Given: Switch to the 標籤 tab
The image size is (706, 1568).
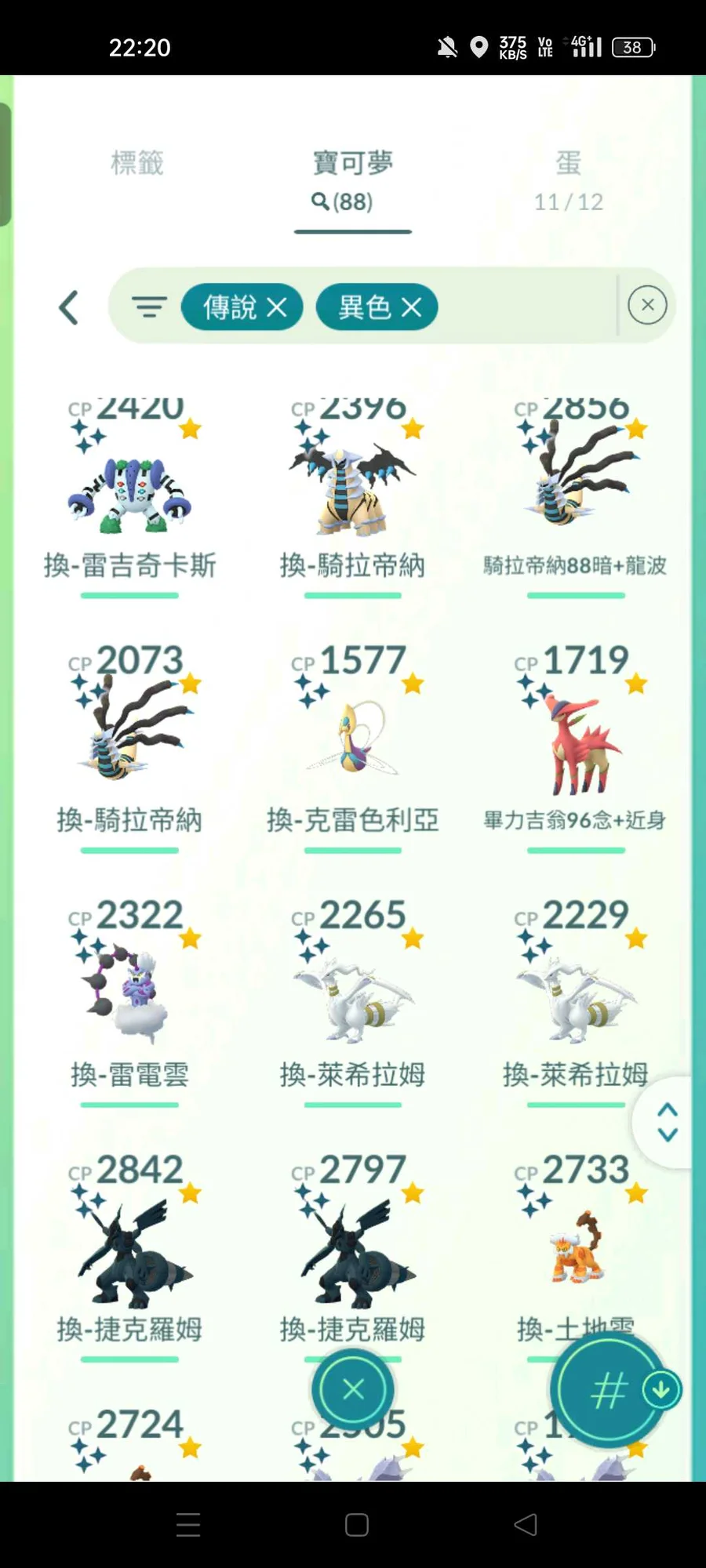Looking at the screenshot, I should pos(137,163).
